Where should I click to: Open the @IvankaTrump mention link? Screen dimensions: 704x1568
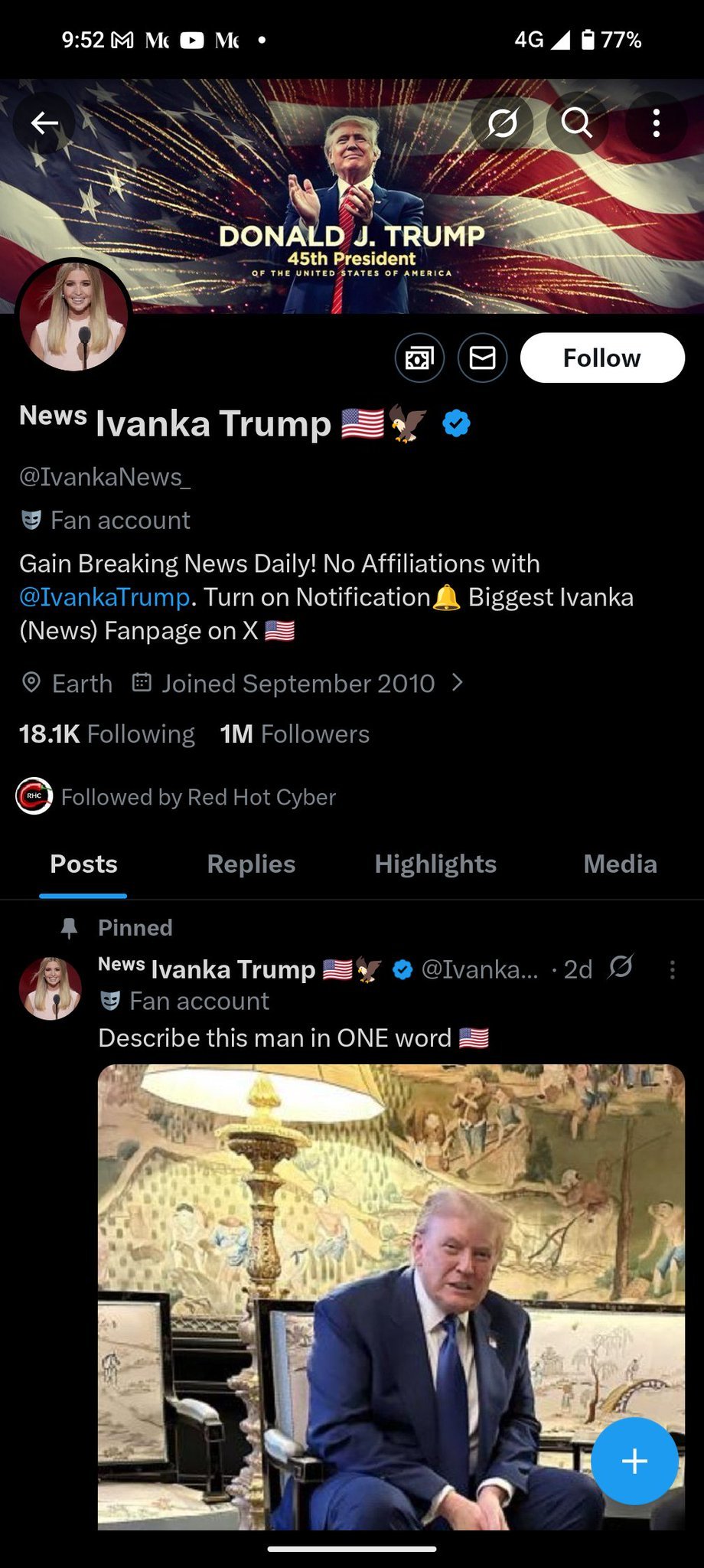click(x=104, y=597)
